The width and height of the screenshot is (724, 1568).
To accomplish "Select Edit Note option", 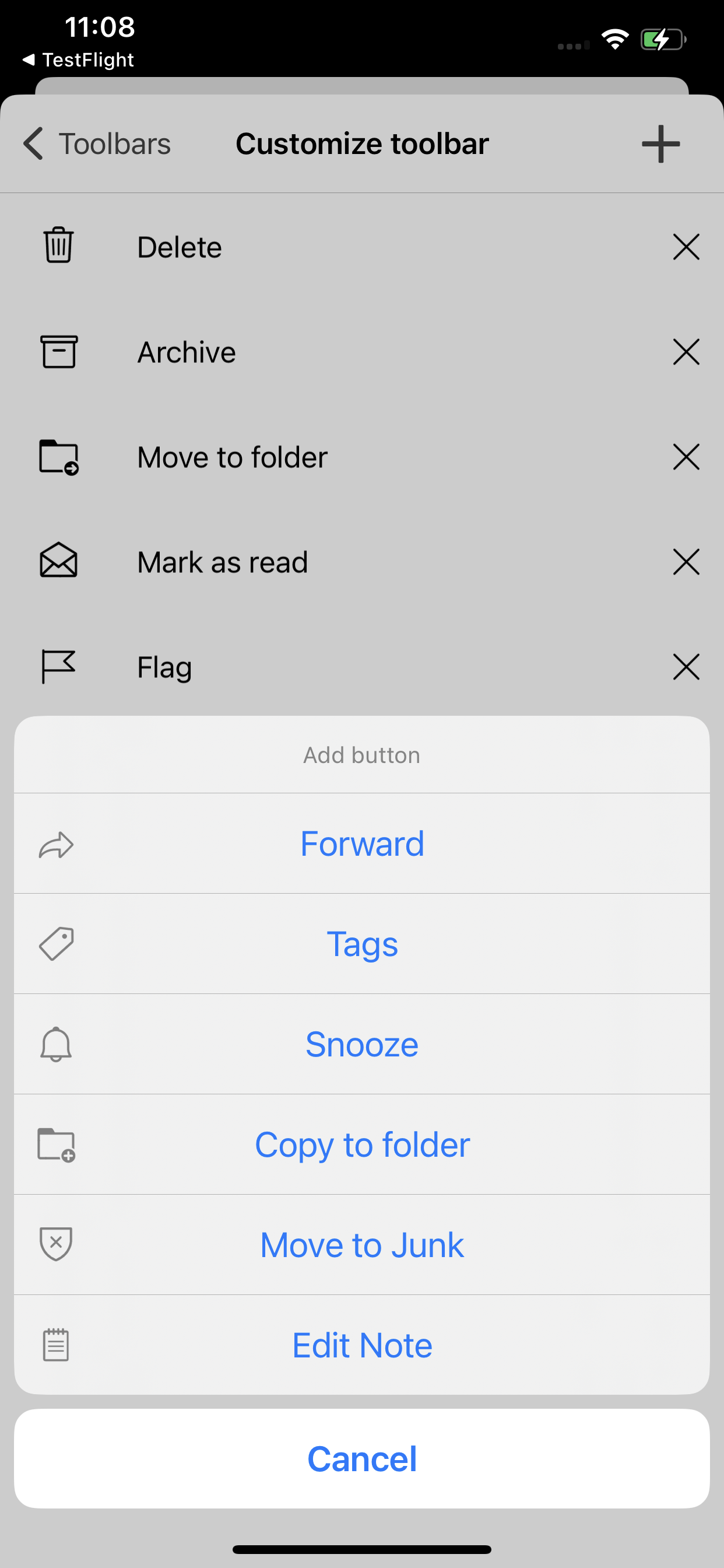I will pos(362,1345).
